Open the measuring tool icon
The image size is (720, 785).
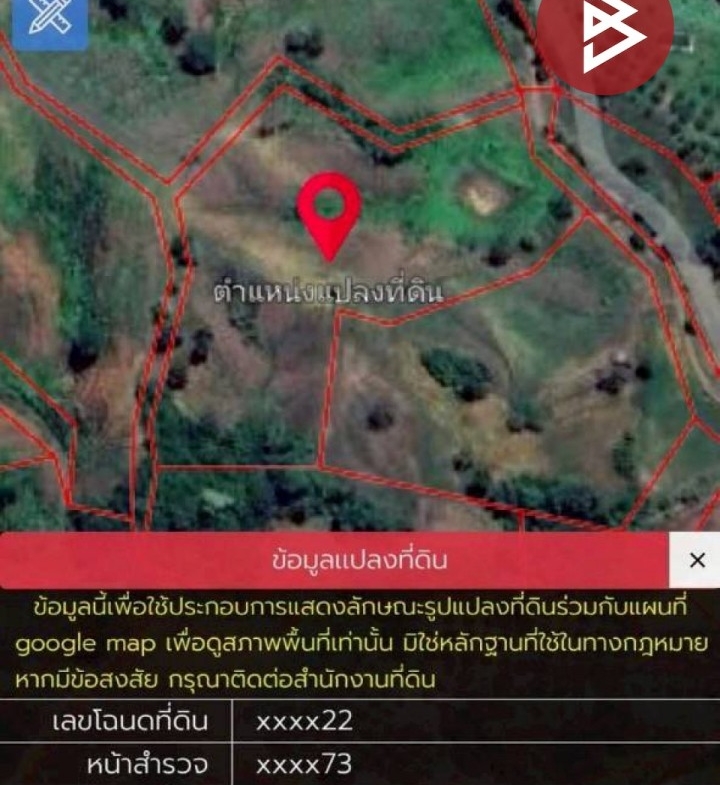(47, 20)
